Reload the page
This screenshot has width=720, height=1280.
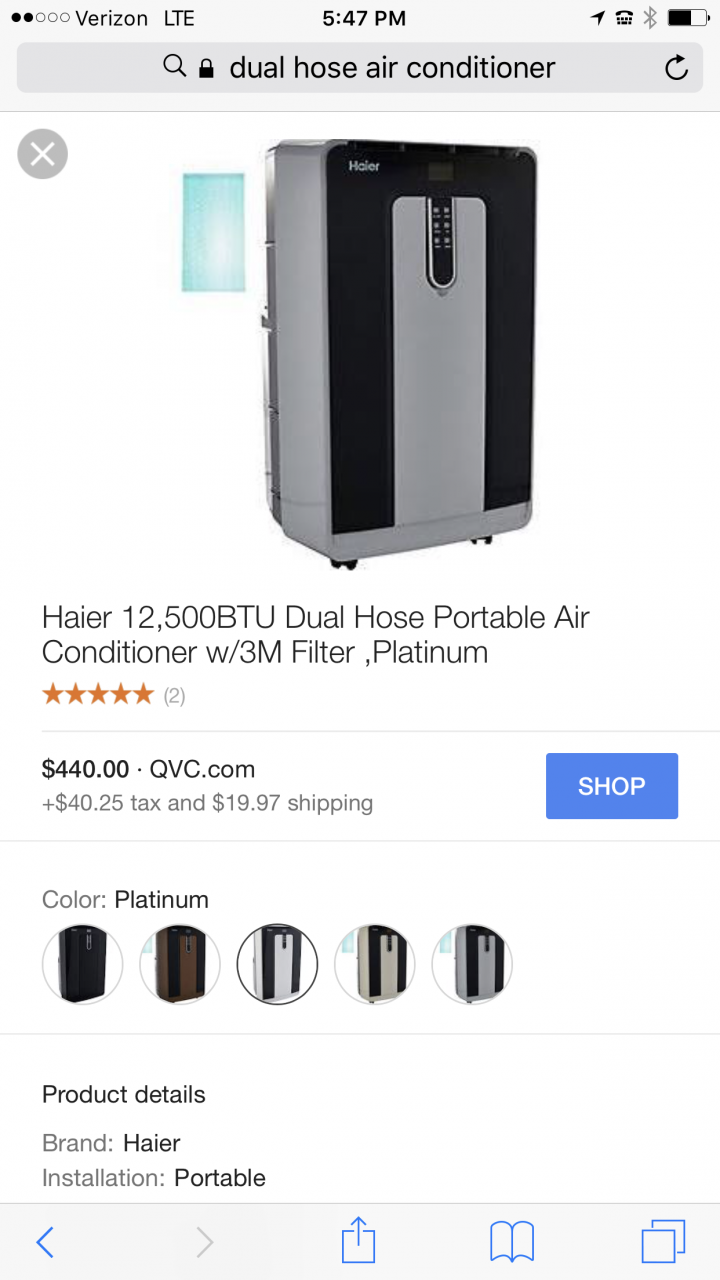(x=676, y=68)
